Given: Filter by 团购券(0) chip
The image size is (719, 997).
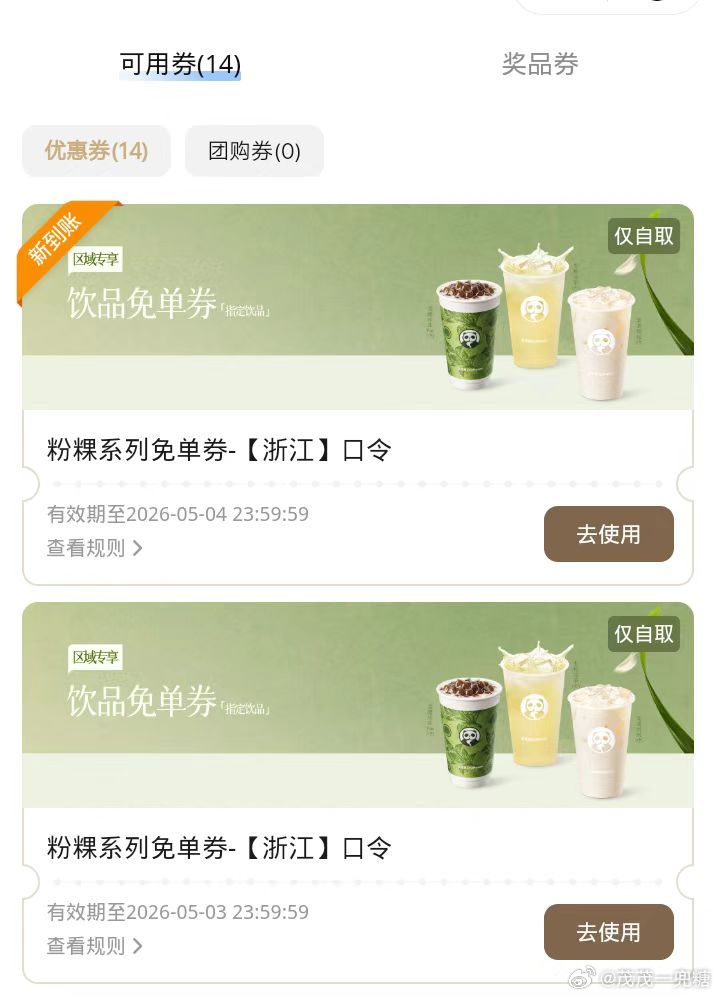Looking at the screenshot, I should pyautogui.click(x=254, y=151).
